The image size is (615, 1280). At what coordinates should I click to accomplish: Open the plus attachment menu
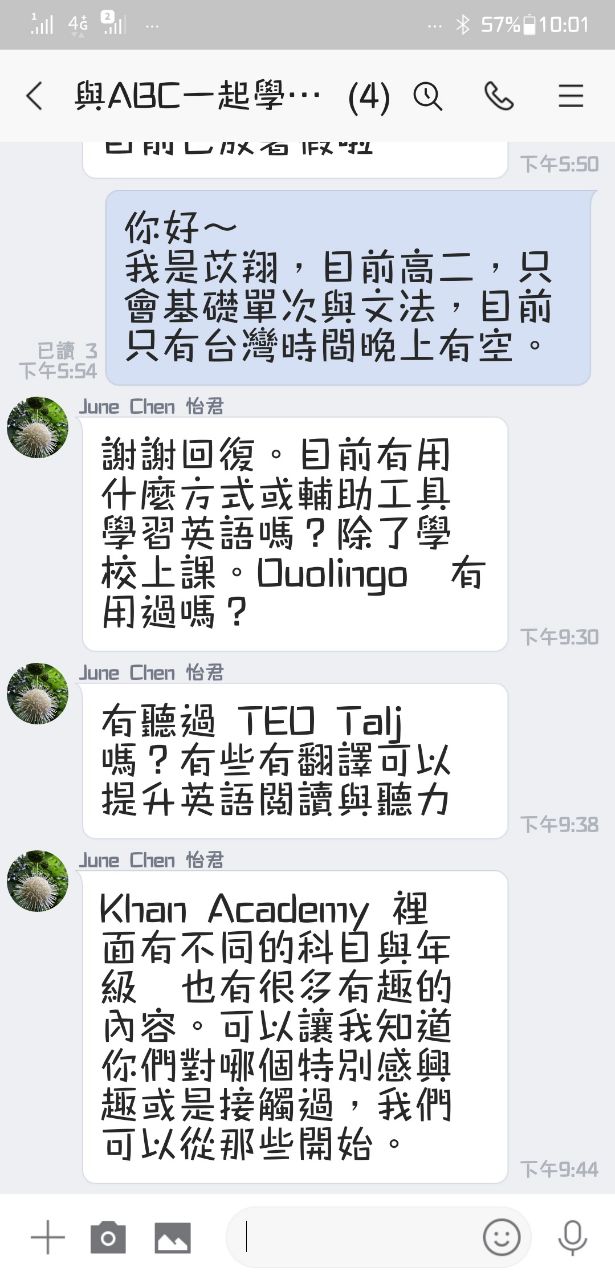click(47, 1238)
